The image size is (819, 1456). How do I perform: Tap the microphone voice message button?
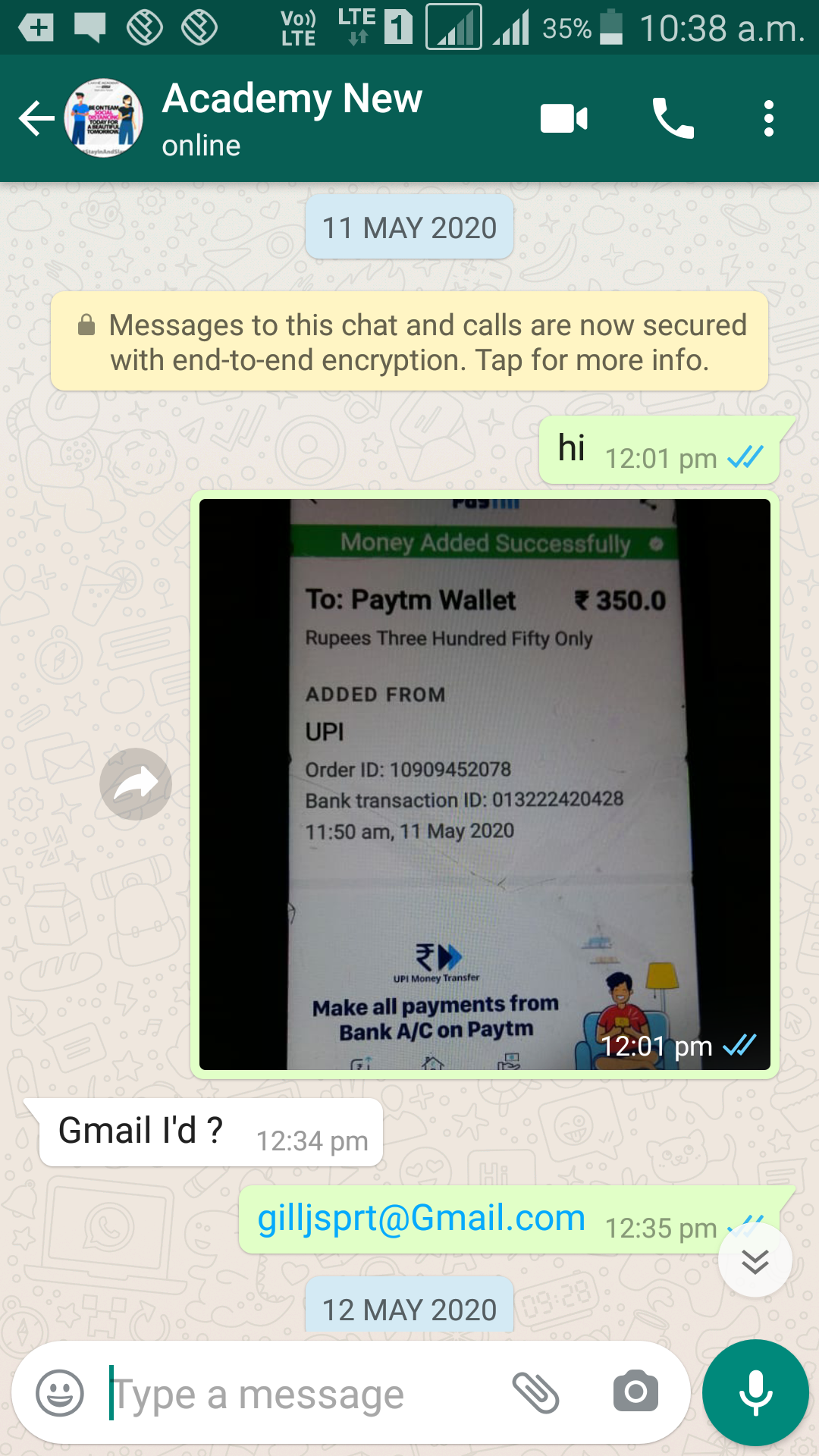point(755,1393)
